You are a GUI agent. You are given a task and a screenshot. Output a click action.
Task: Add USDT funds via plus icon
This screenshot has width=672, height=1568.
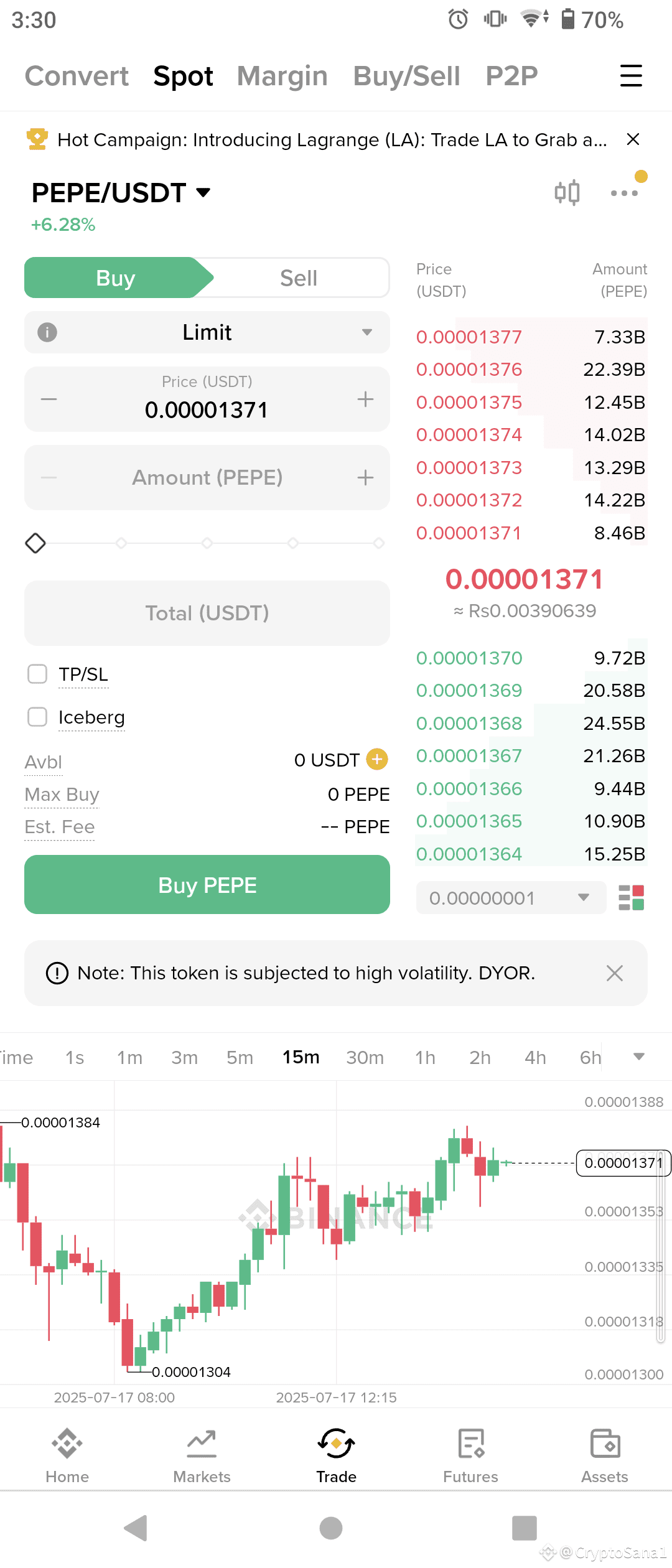377,759
